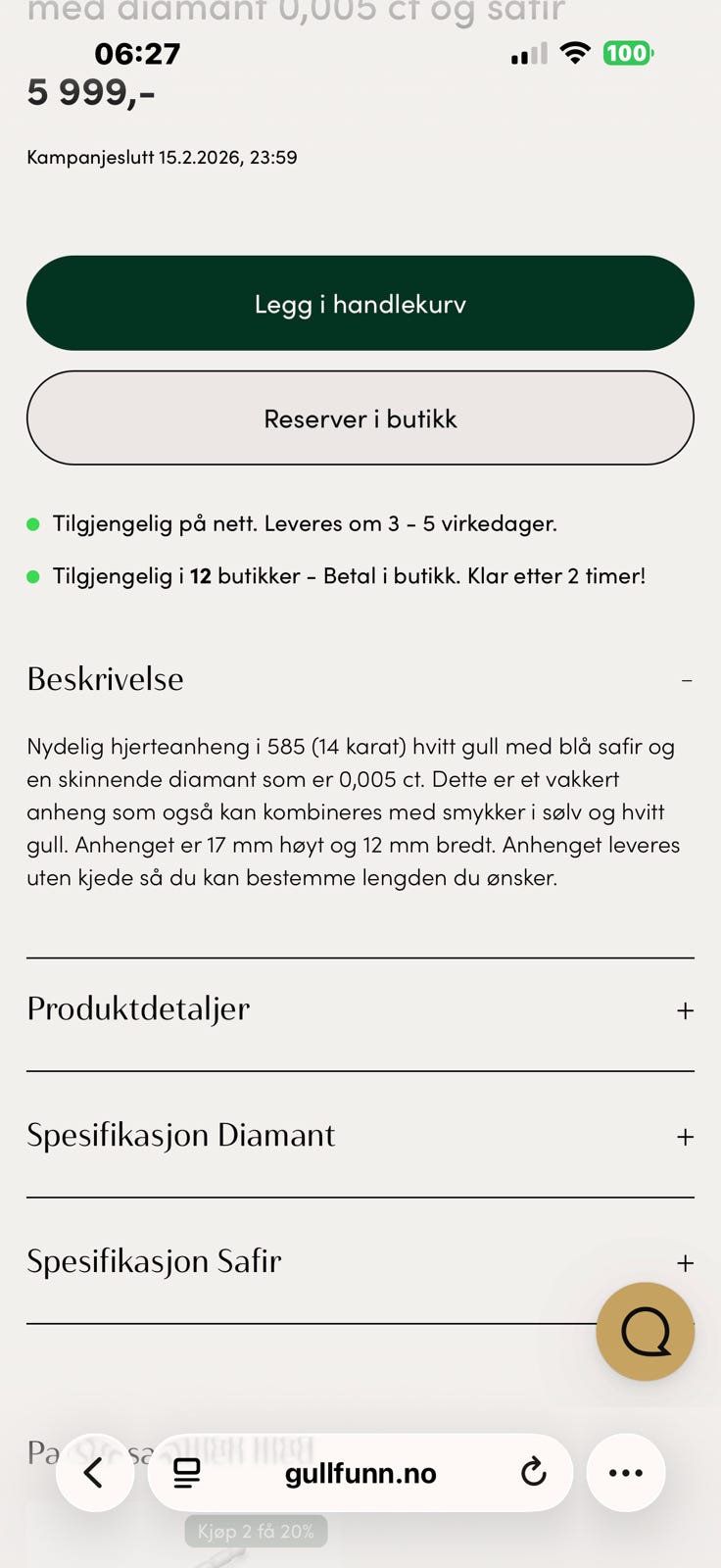Tap Legg i handlekurv to add to cart
Screen dimensions: 721x1568
360,303
